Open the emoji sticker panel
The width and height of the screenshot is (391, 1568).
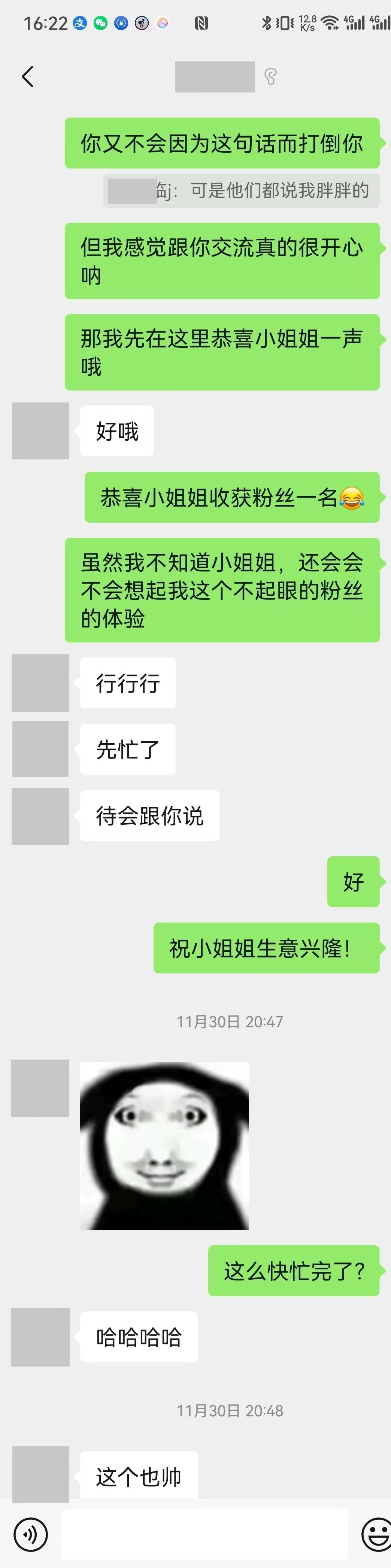coord(375,1533)
